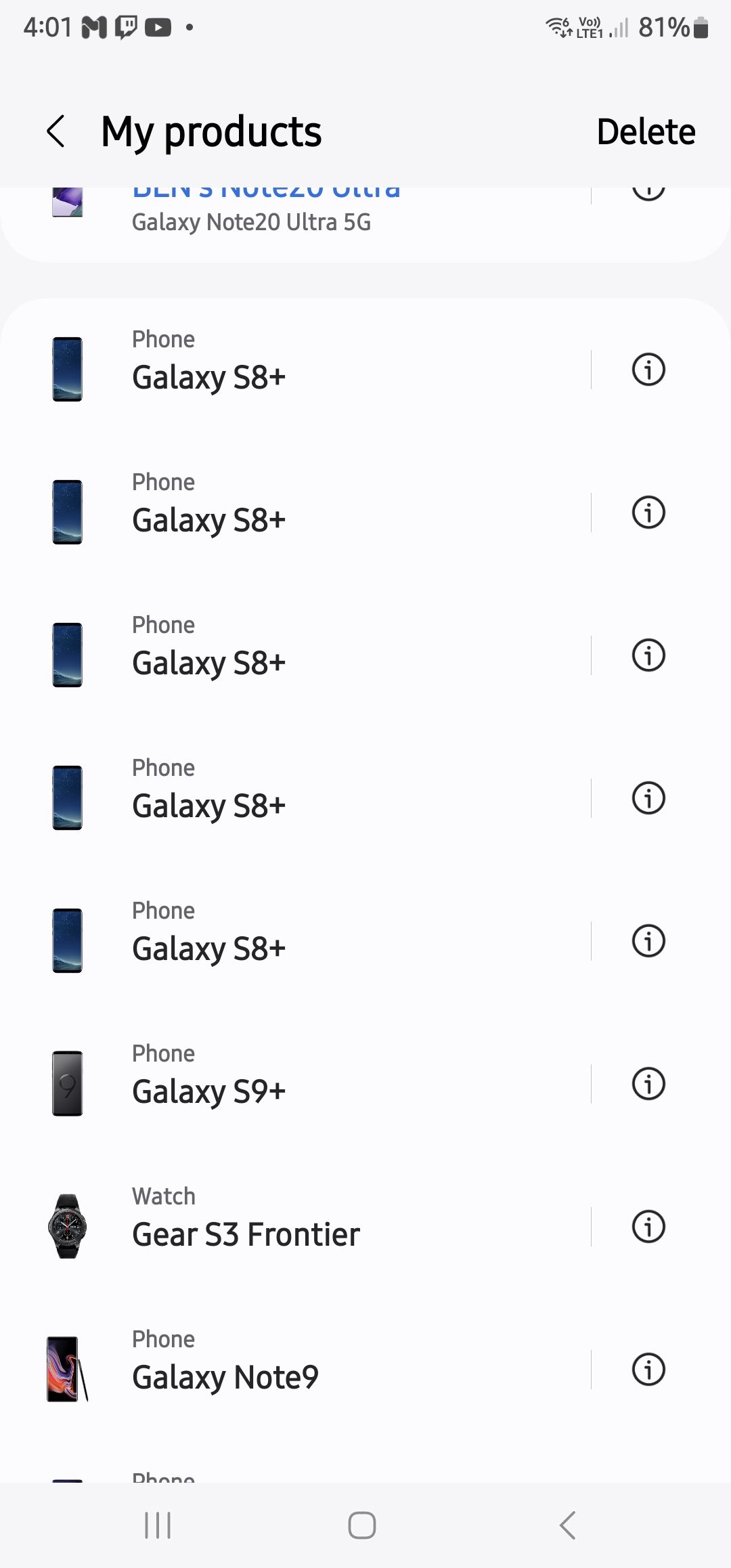The height and width of the screenshot is (1568, 731).
Task: Tap info icon beside Galaxy S9+
Action: [648, 1083]
